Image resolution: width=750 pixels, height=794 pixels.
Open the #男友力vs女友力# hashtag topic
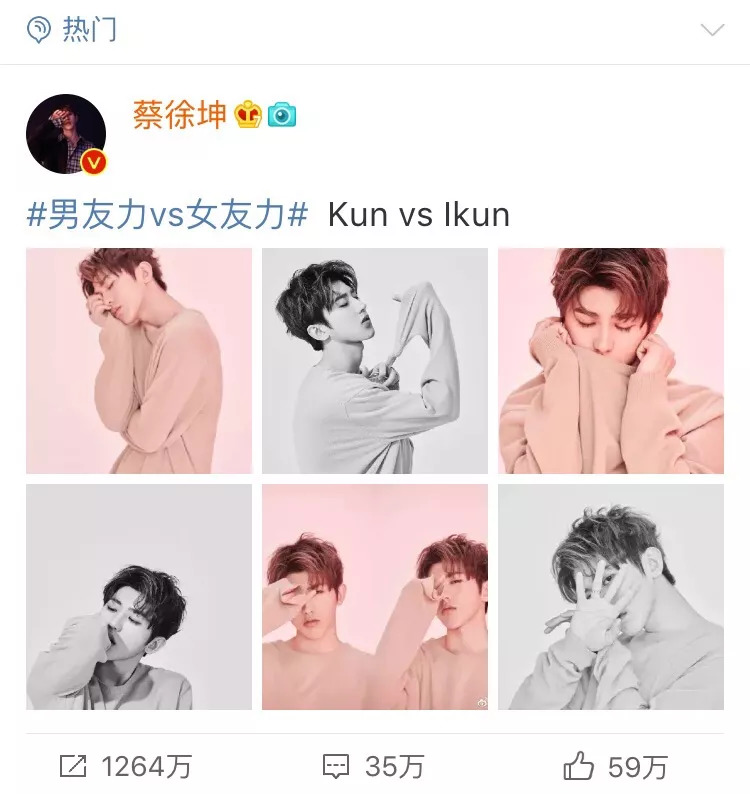coord(167,215)
